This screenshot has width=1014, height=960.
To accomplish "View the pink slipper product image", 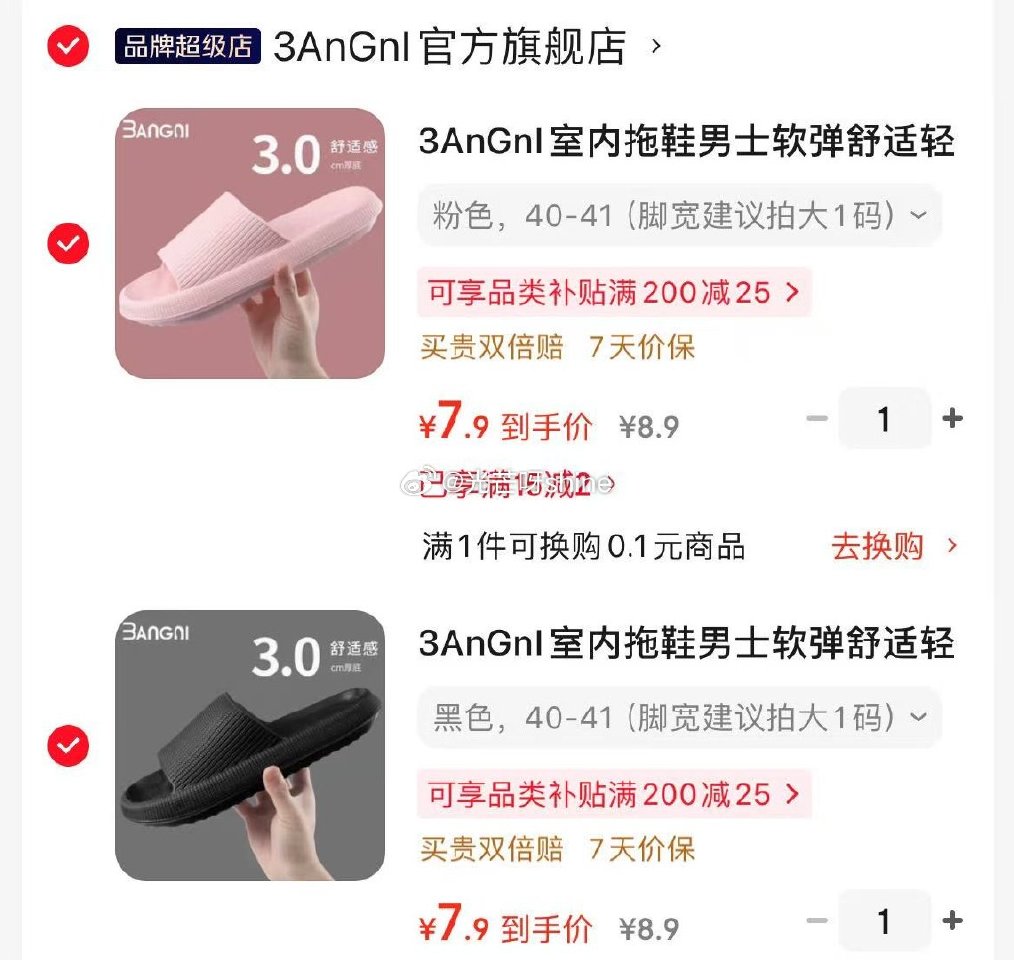I will (250, 243).
